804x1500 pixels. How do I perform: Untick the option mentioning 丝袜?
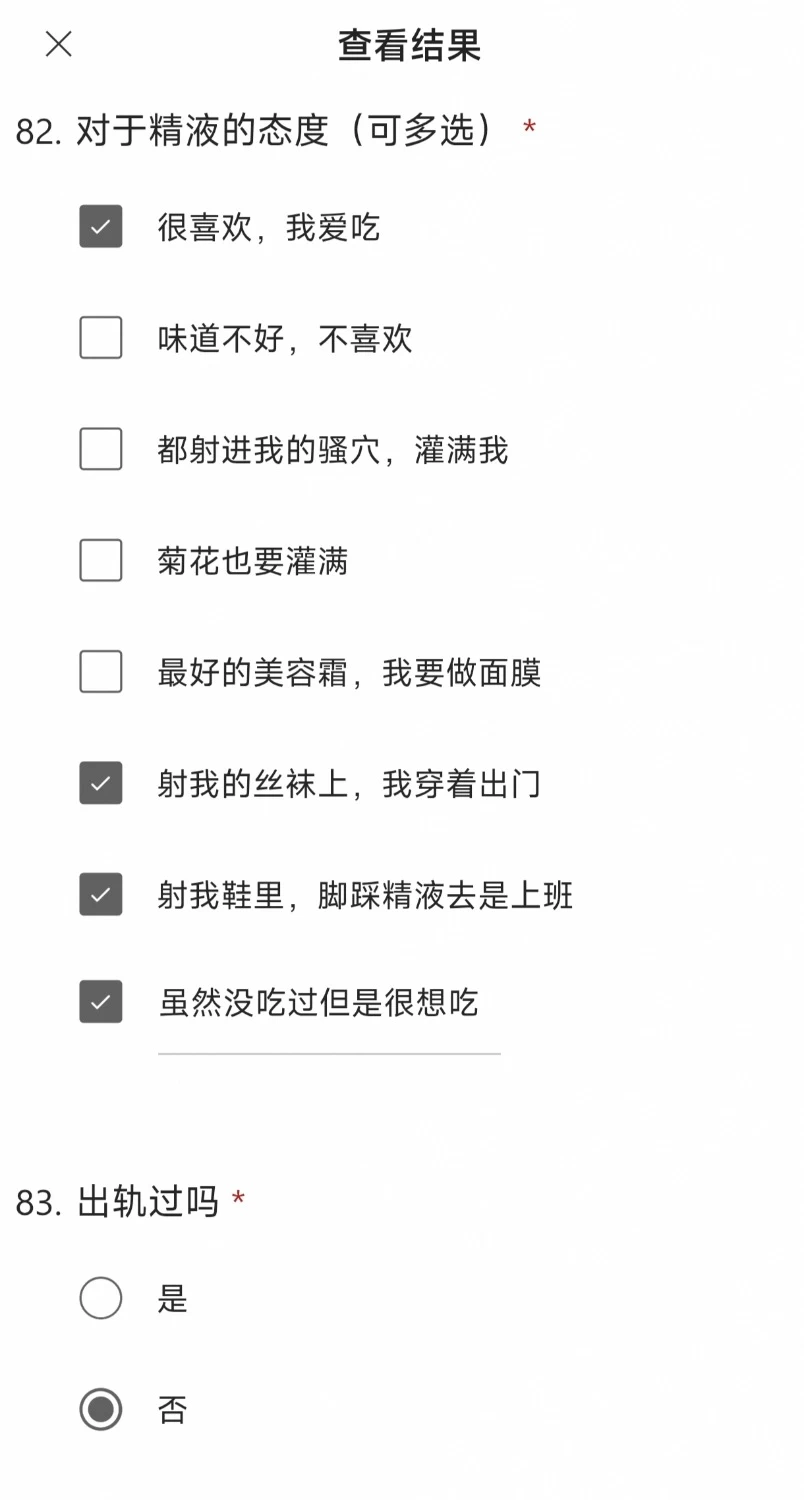pyautogui.click(x=101, y=783)
